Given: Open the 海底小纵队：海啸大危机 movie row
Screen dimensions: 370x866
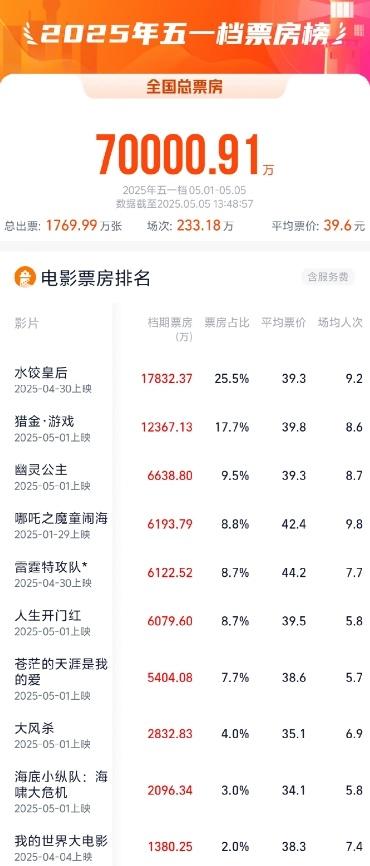Looking at the screenshot, I should click(185, 791).
